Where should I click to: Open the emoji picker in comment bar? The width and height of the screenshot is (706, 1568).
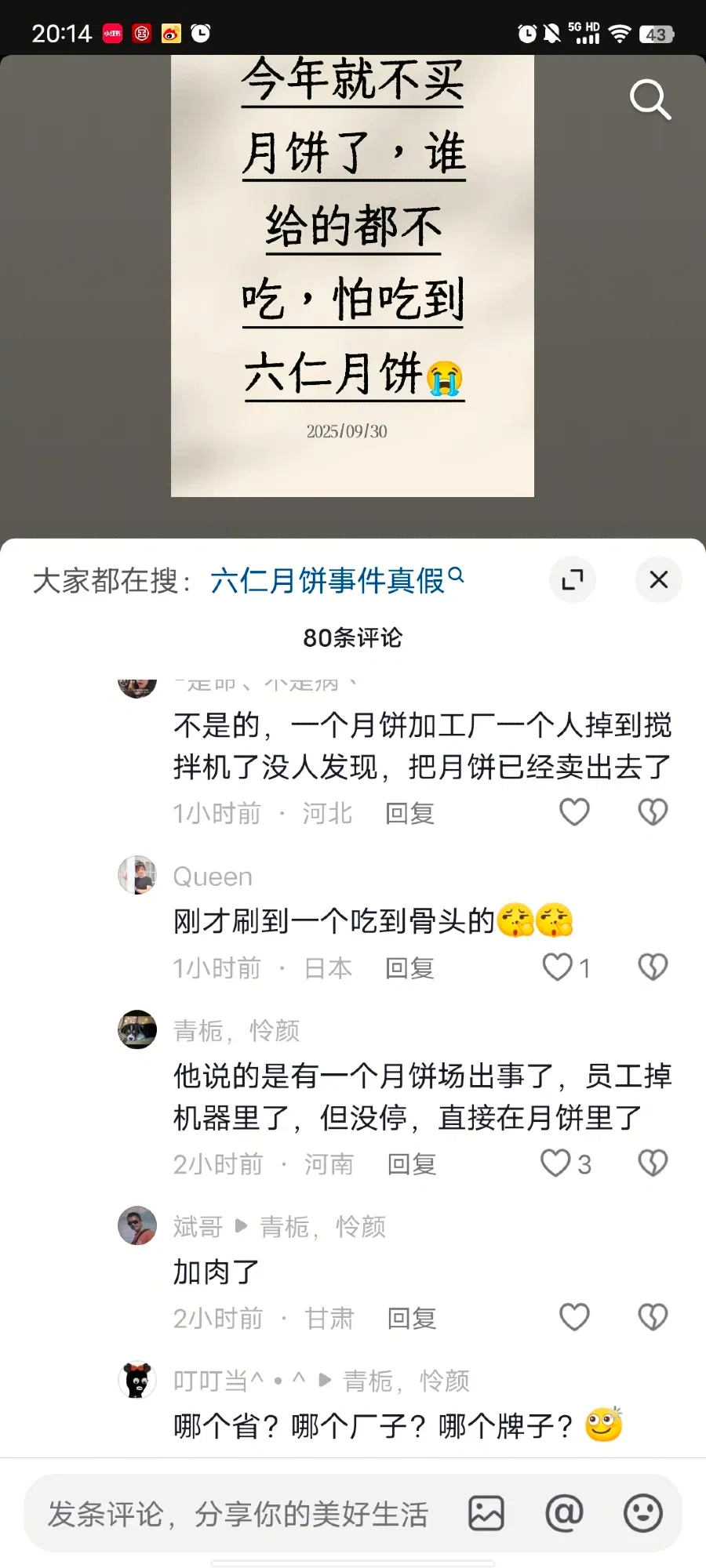pos(643,1513)
